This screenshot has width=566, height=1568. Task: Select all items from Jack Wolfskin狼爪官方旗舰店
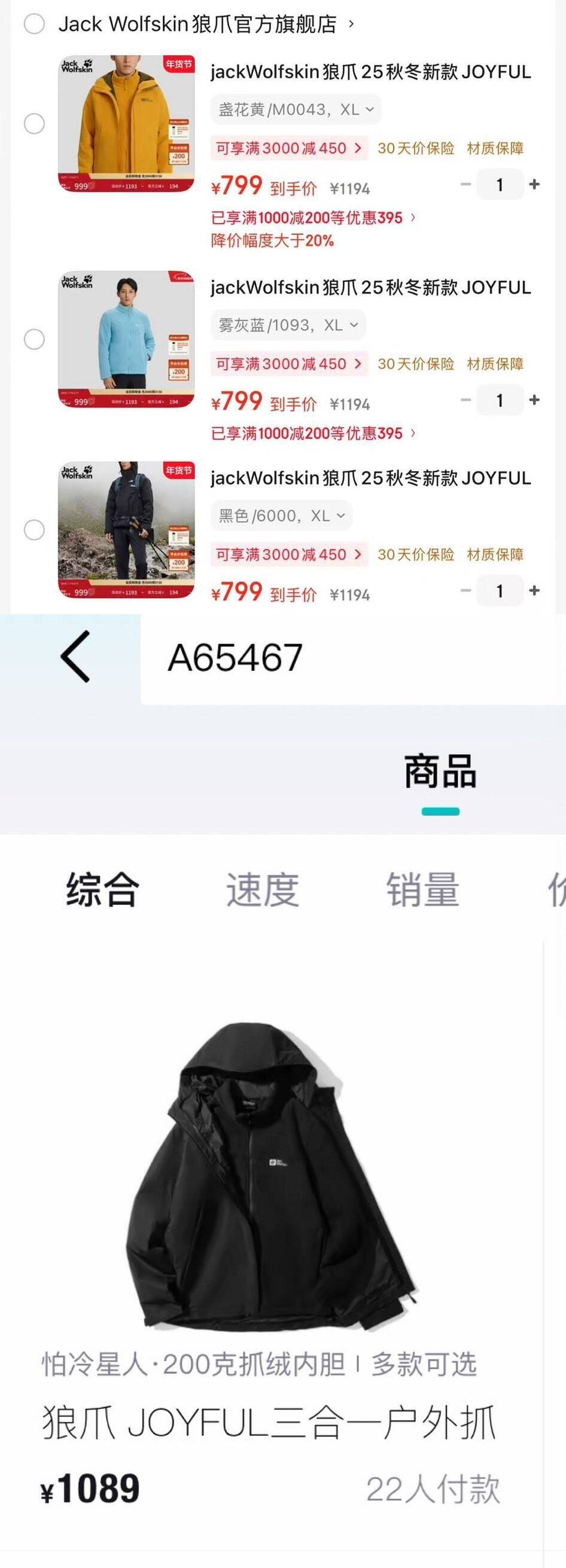point(34,25)
